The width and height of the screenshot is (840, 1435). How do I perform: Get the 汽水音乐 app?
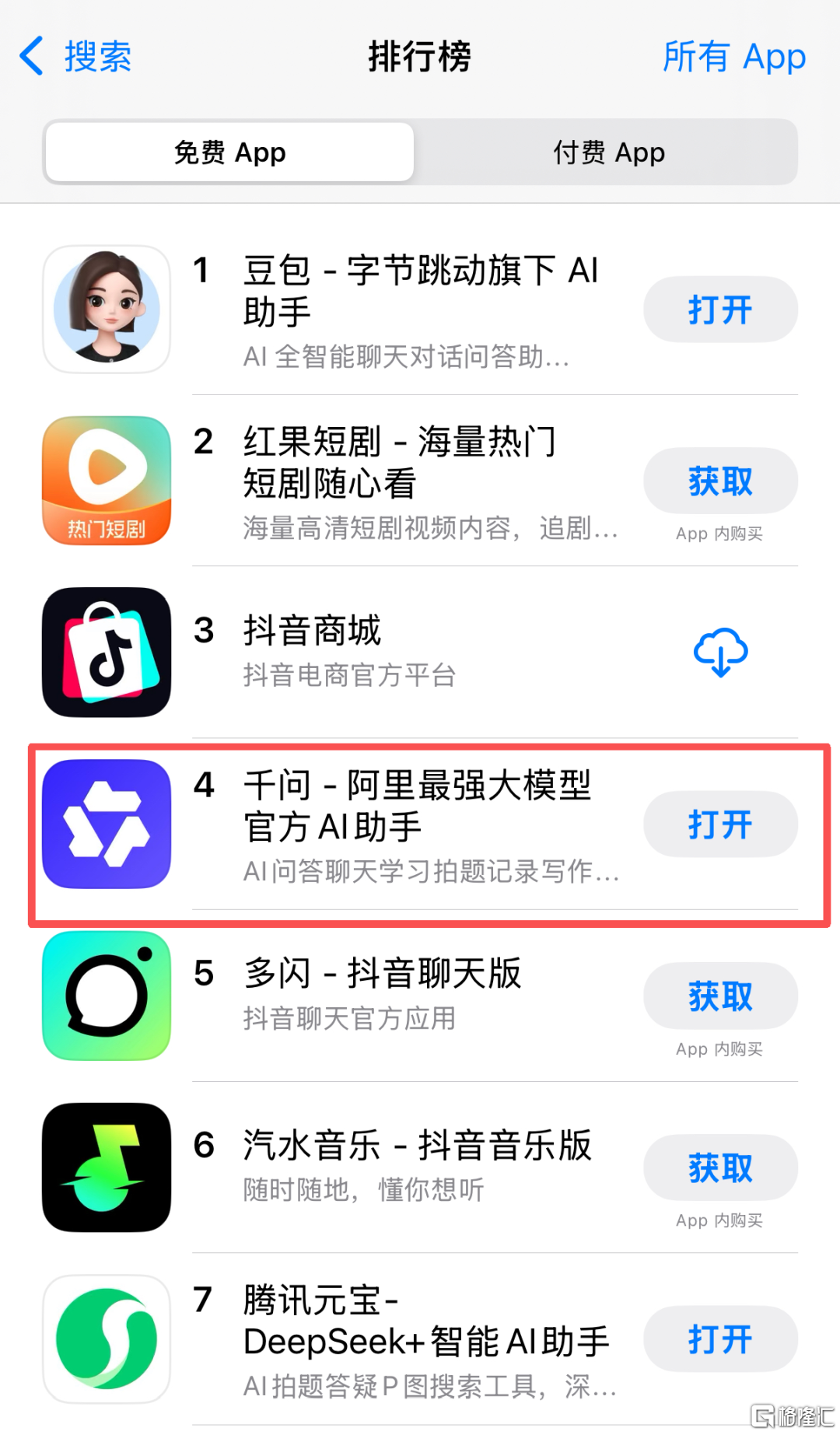719,1167
